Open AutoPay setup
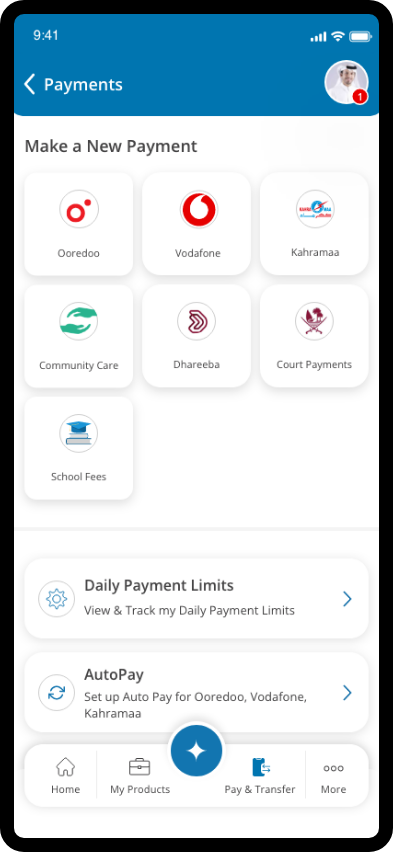This screenshot has height=852, width=393. (196, 692)
